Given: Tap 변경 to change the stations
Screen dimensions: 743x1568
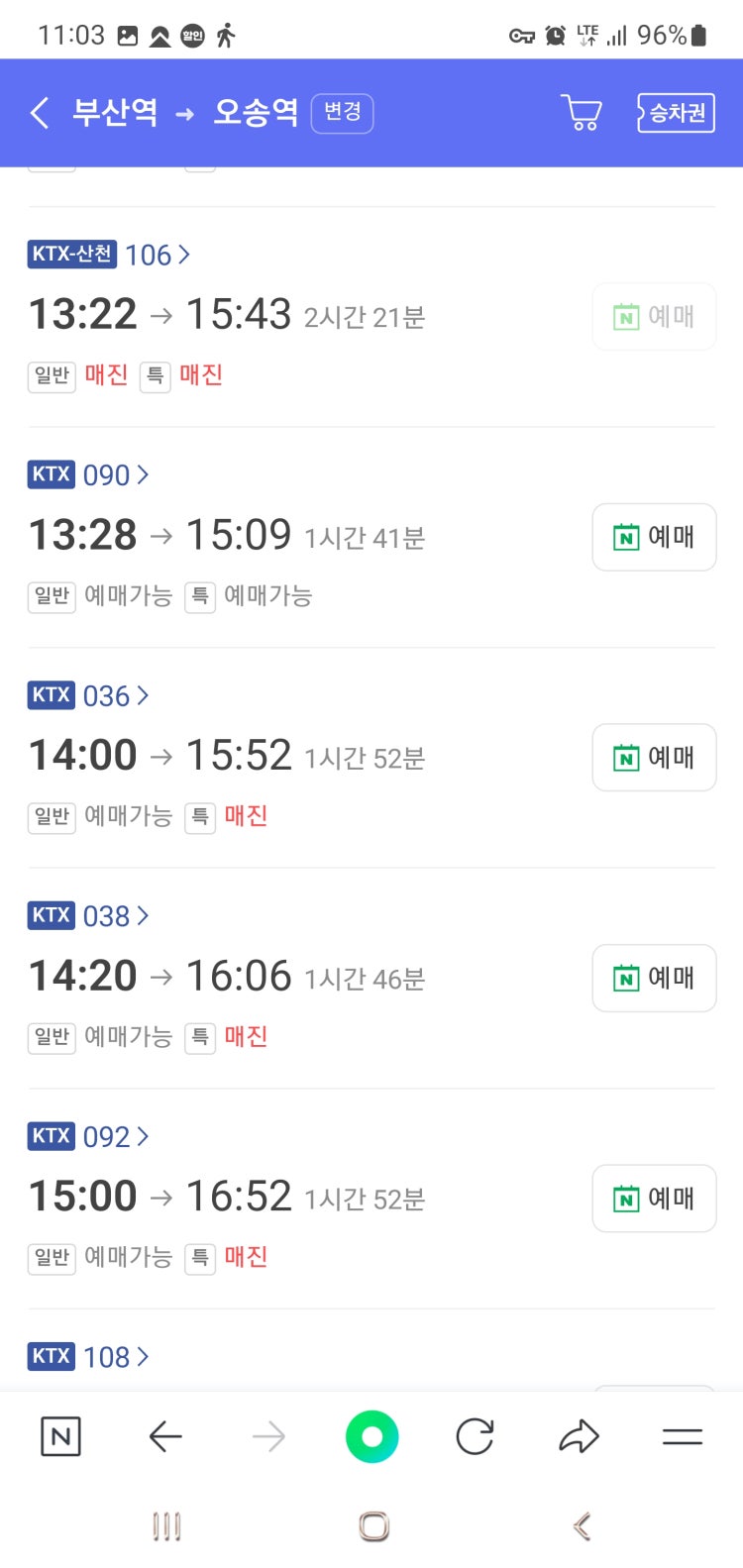Looking at the screenshot, I should (x=342, y=113).
